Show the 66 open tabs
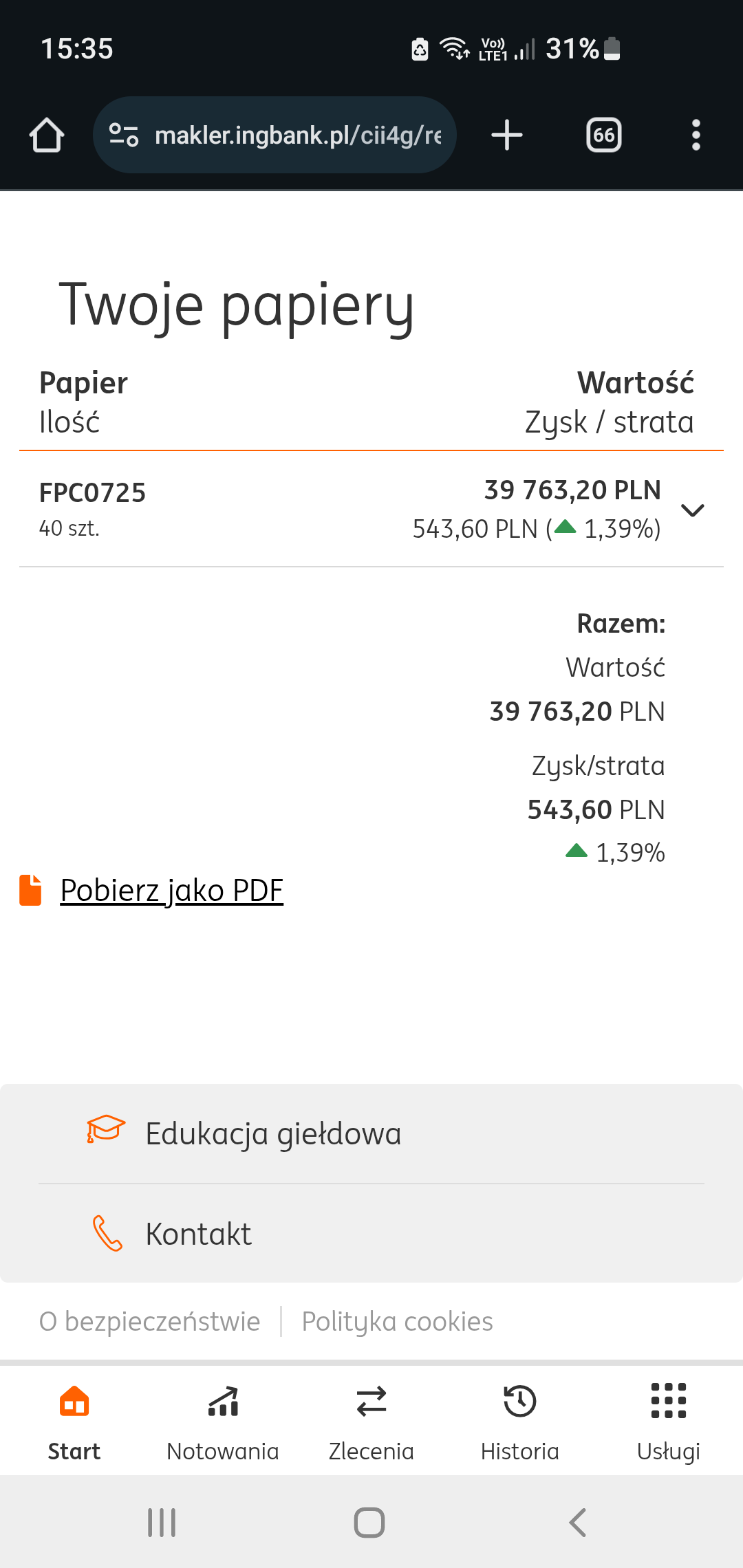This screenshot has height=1568, width=743. pyautogui.click(x=603, y=135)
